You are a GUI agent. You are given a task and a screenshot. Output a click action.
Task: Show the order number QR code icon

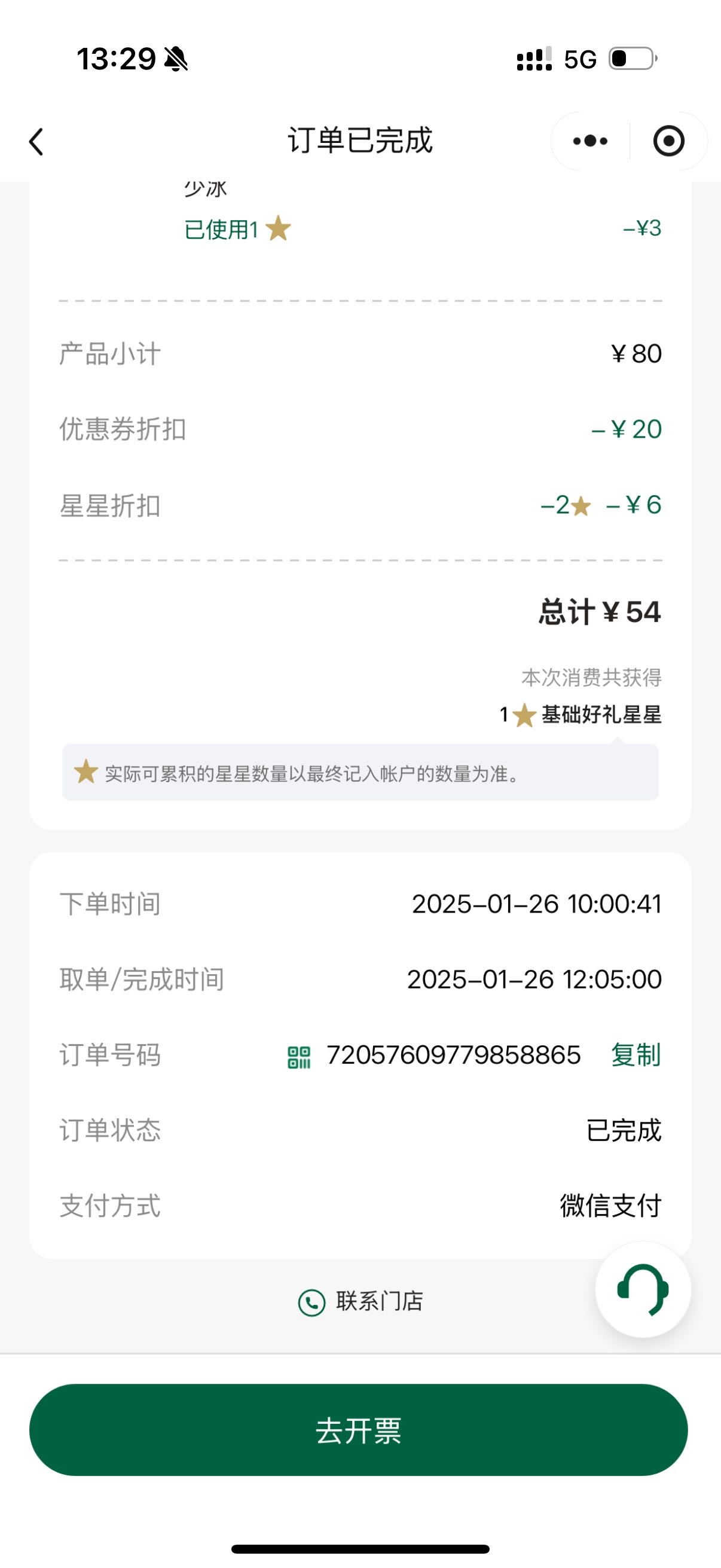(x=299, y=1057)
